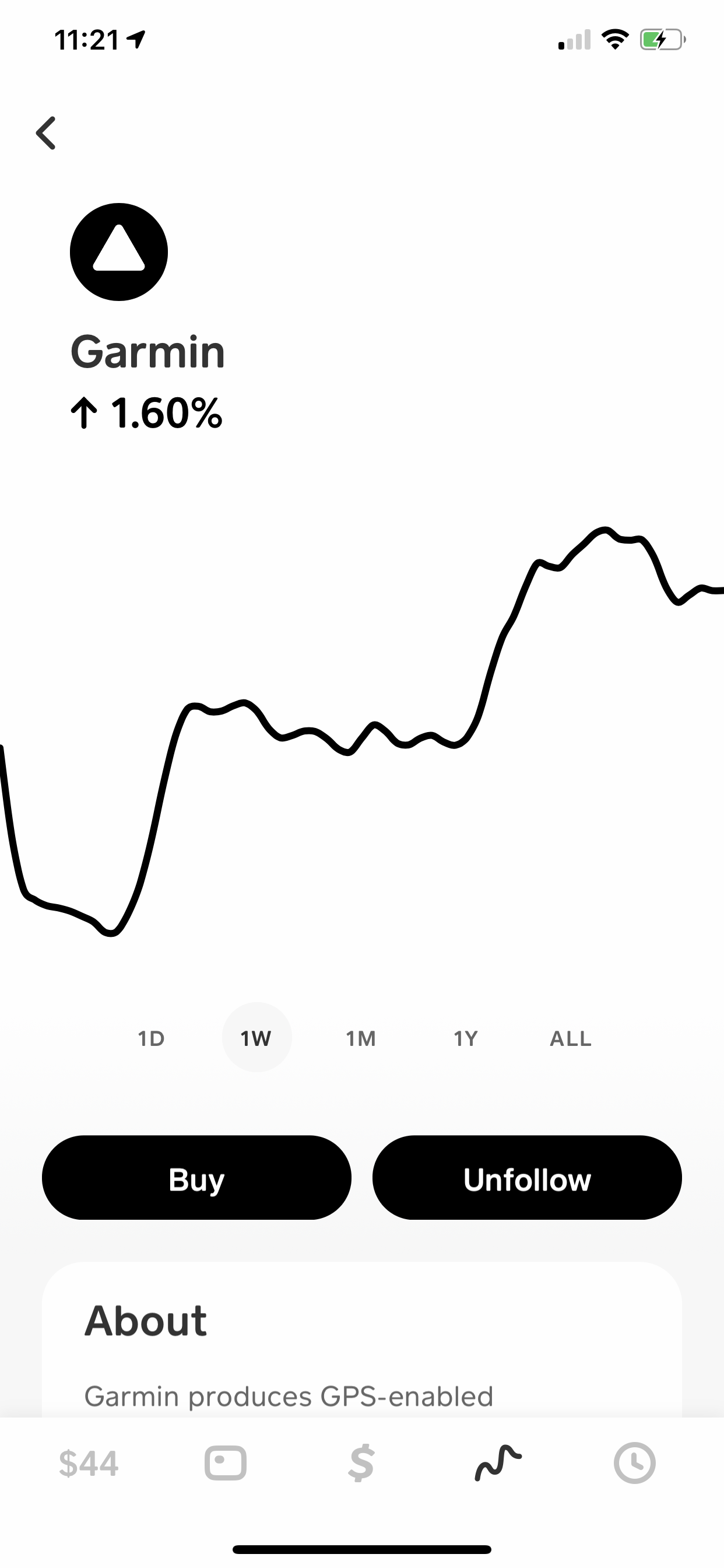The image size is (724, 1568).
Task: Open the activity clock tab
Action: (635, 1462)
